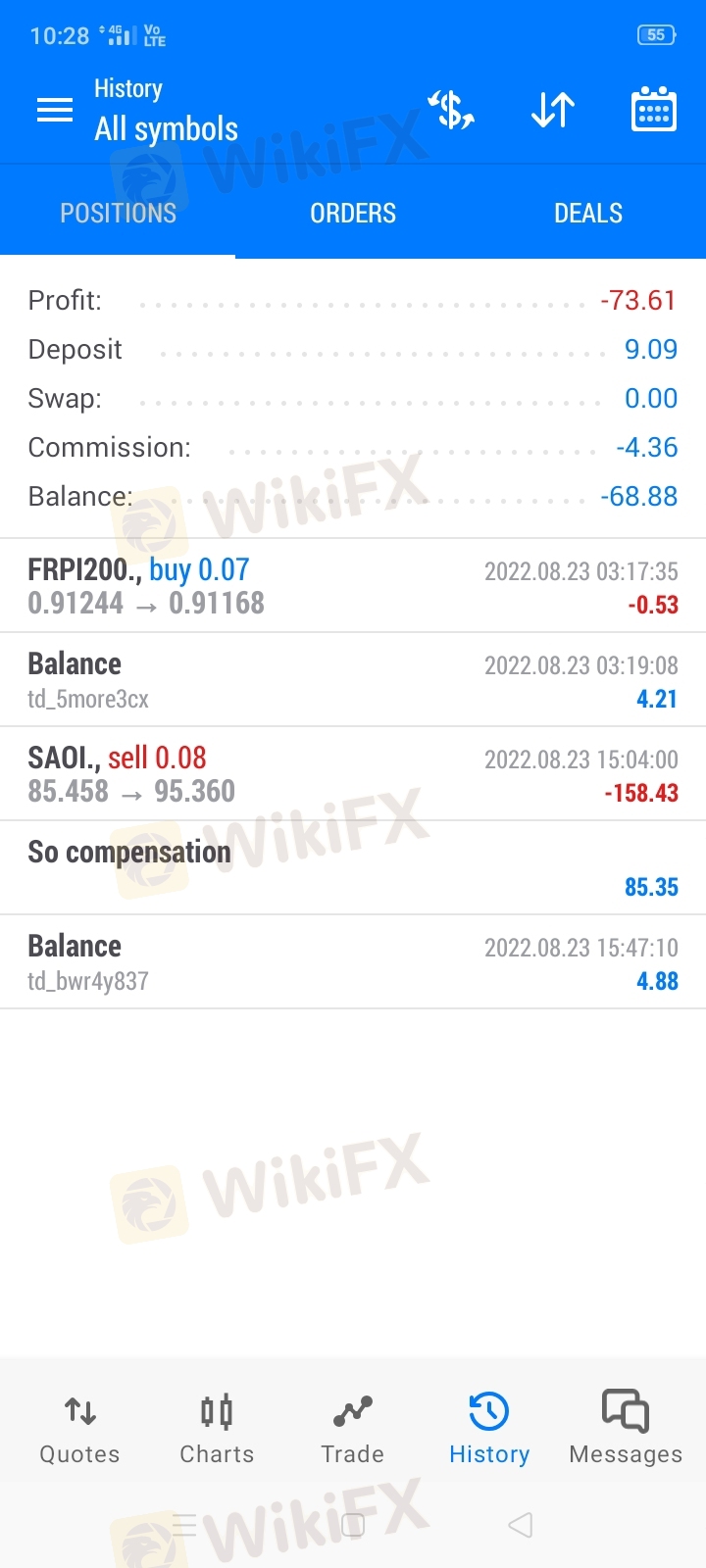Tap the system back triangle button

(521, 1525)
